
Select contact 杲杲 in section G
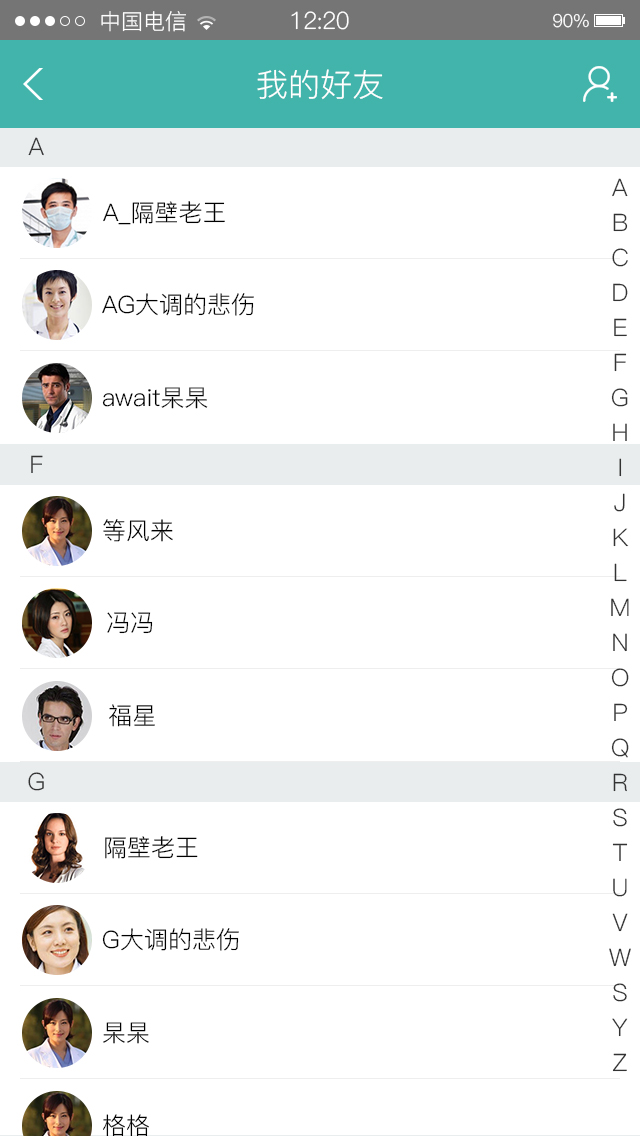[320, 1032]
